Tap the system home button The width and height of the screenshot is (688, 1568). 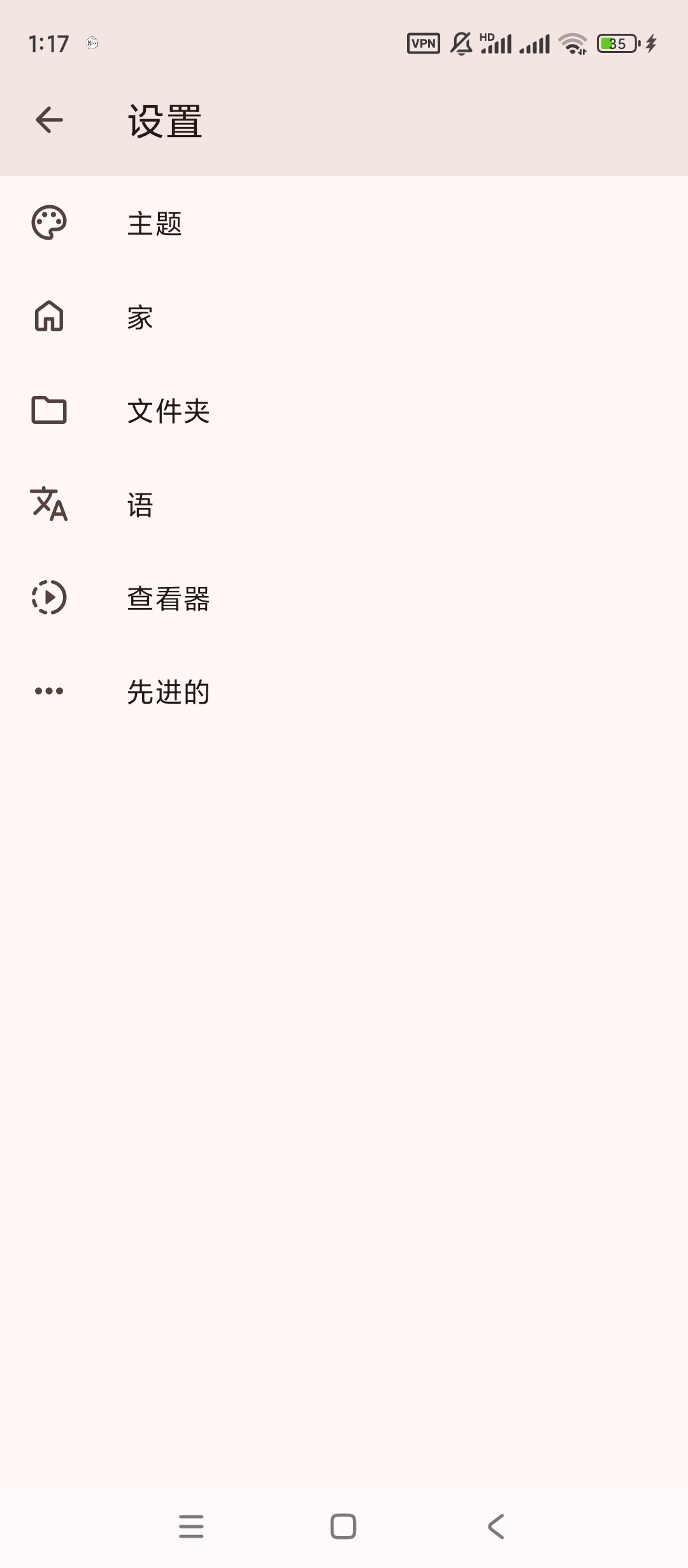pos(343,1527)
